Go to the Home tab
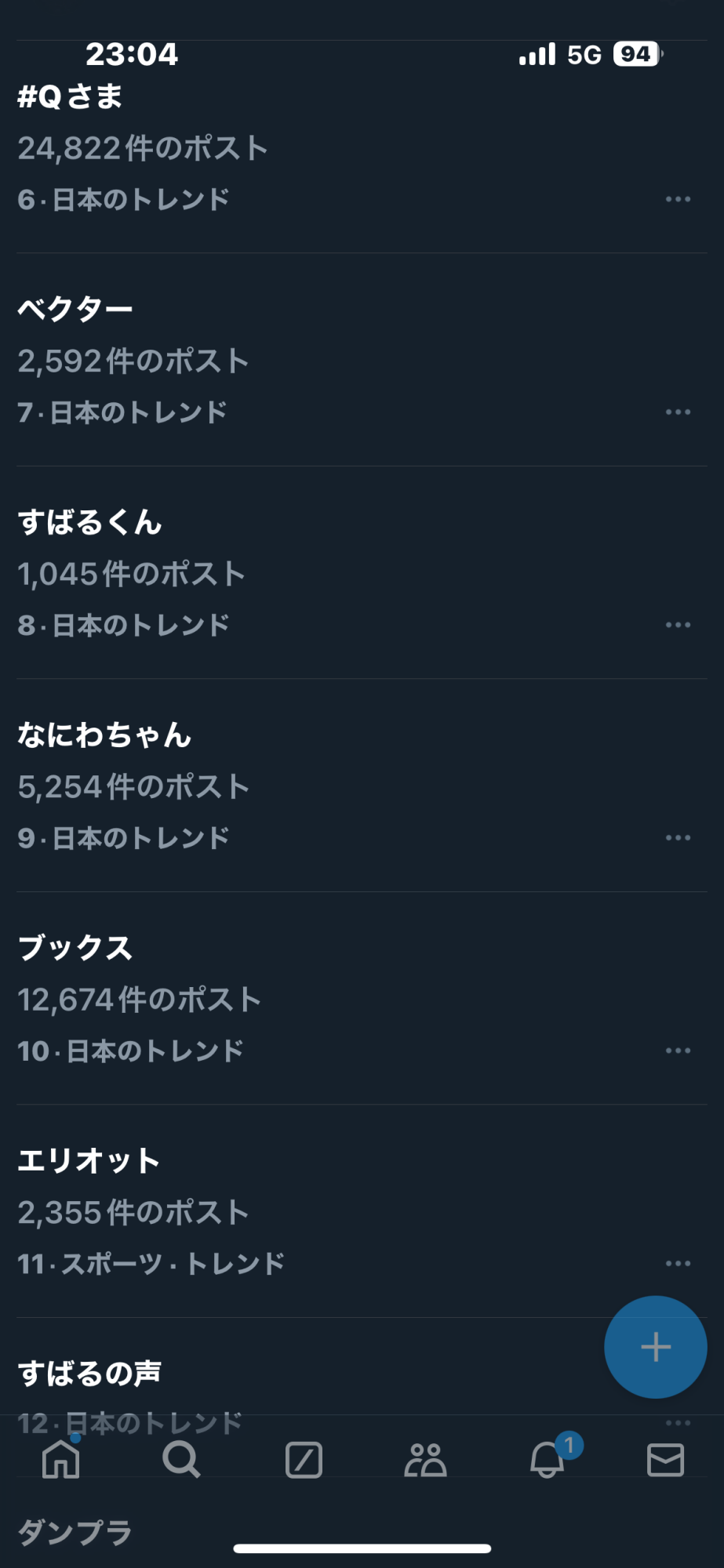Screen dimensions: 724x1568 click(x=61, y=1460)
